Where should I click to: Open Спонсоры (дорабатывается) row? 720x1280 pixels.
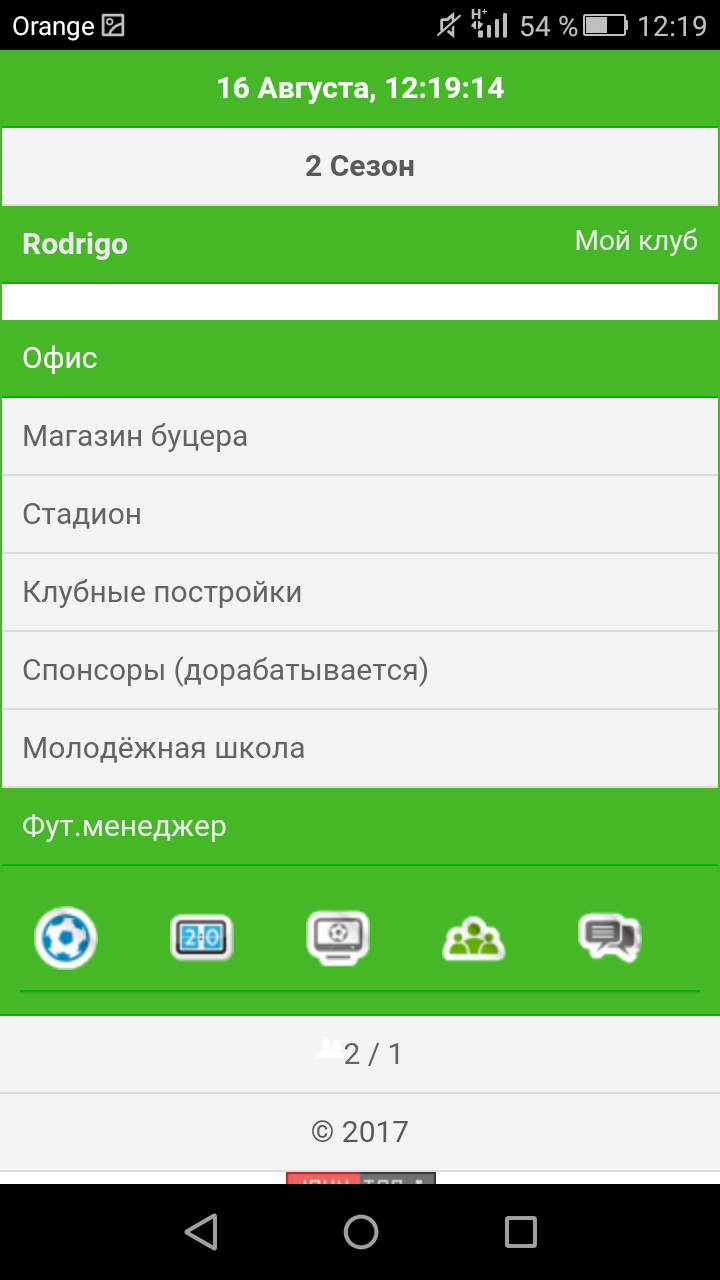pyautogui.click(x=360, y=671)
